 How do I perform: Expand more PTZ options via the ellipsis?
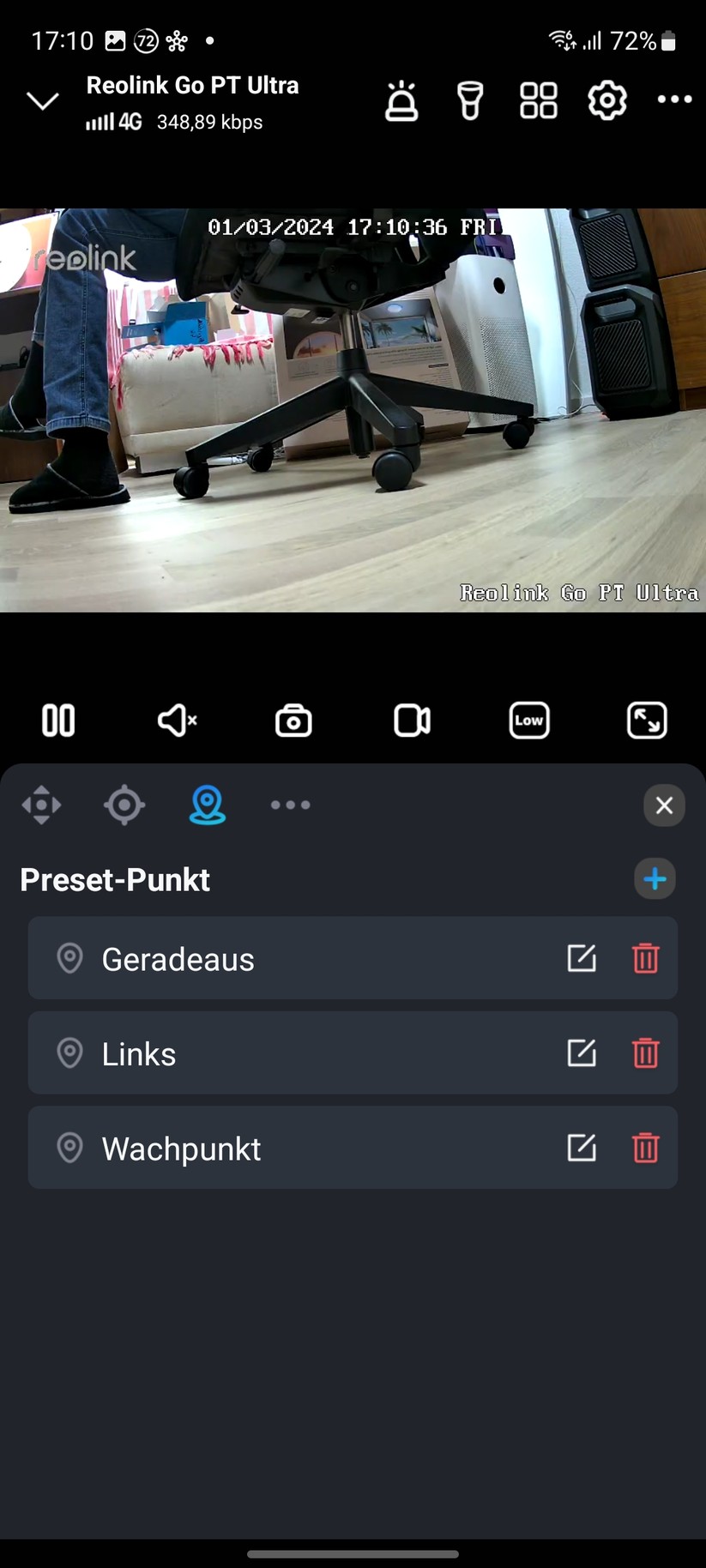click(x=290, y=805)
